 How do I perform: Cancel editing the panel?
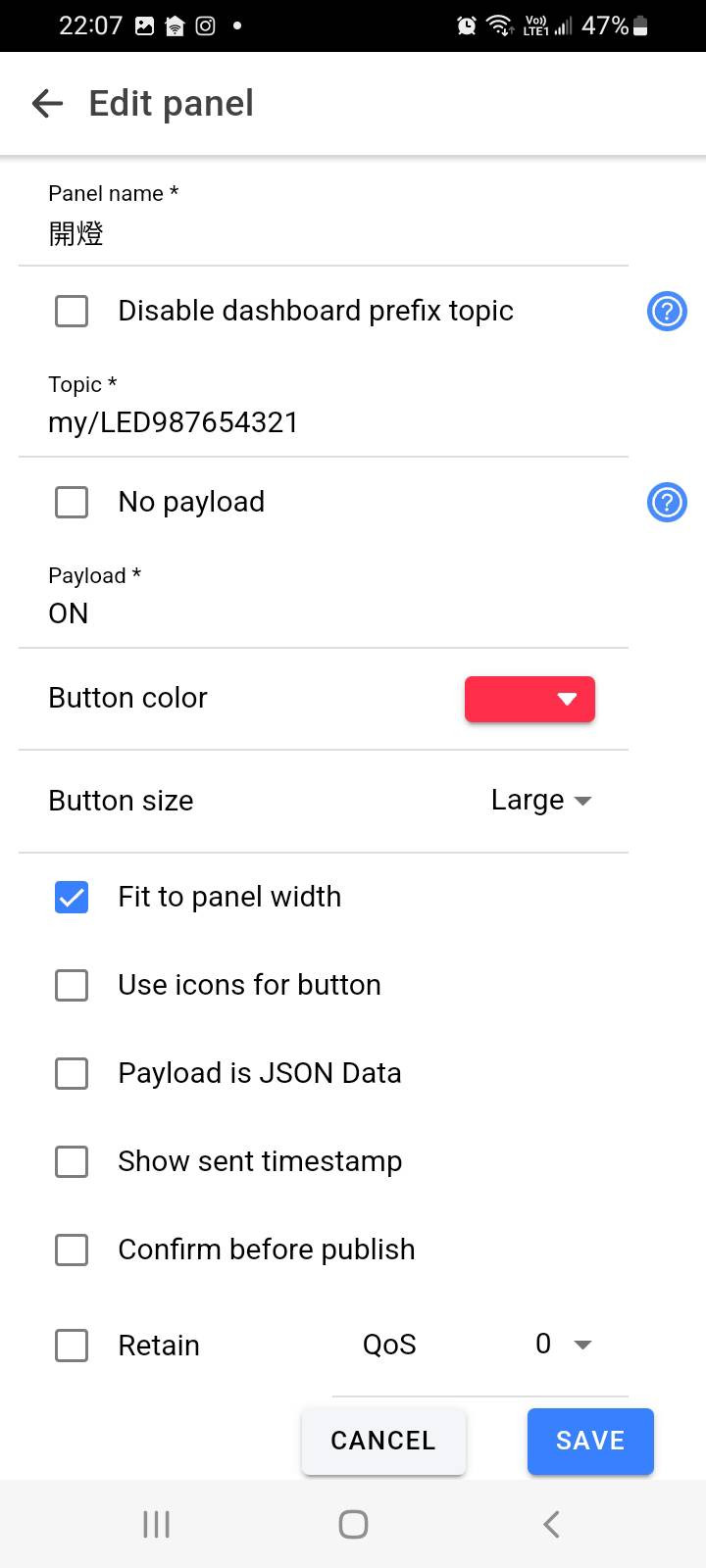click(383, 1441)
